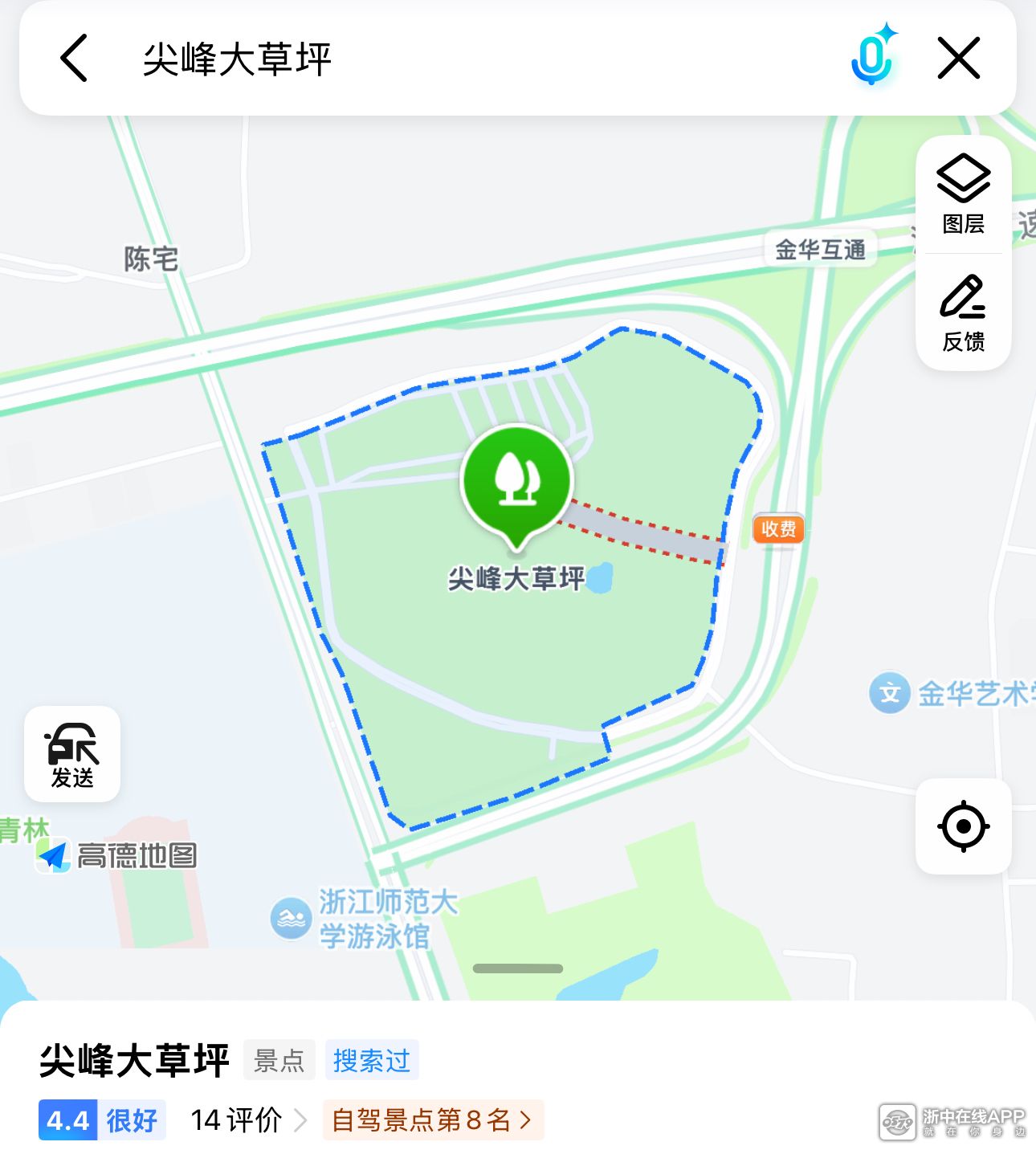Recenter the map on my location
Screen dimensions: 1036x1154
click(963, 826)
